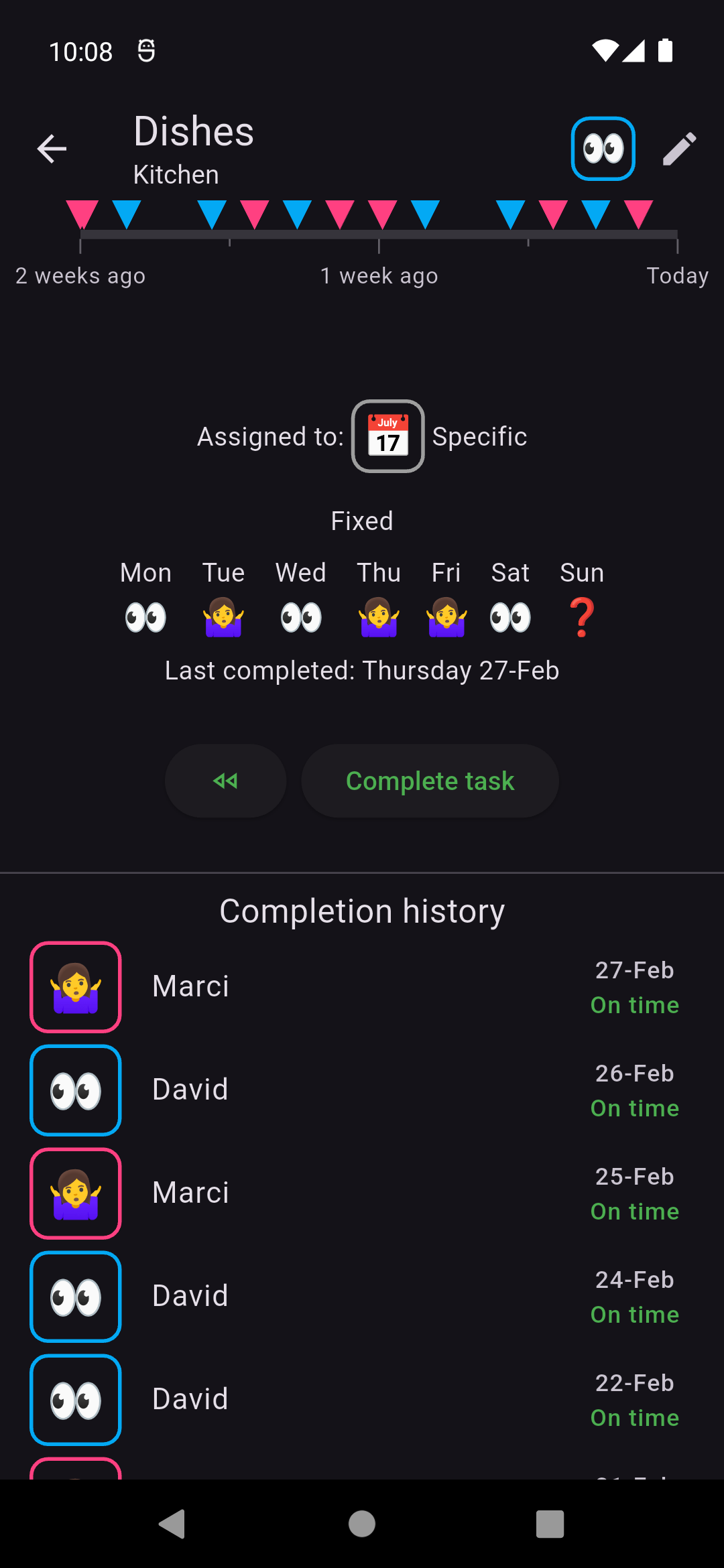Go back using the top arrow

(x=52, y=149)
